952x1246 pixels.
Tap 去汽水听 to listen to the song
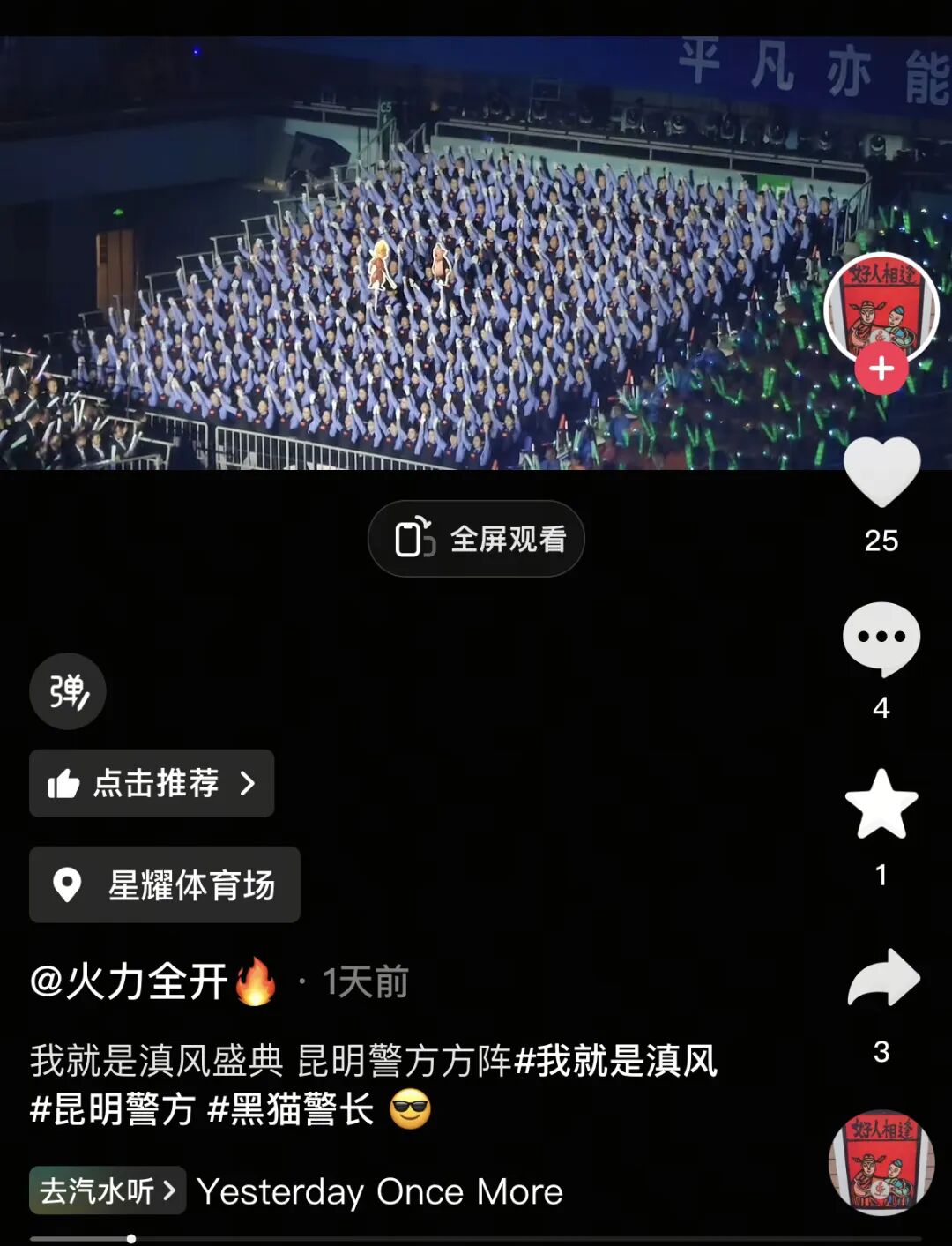(x=108, y=1190)
